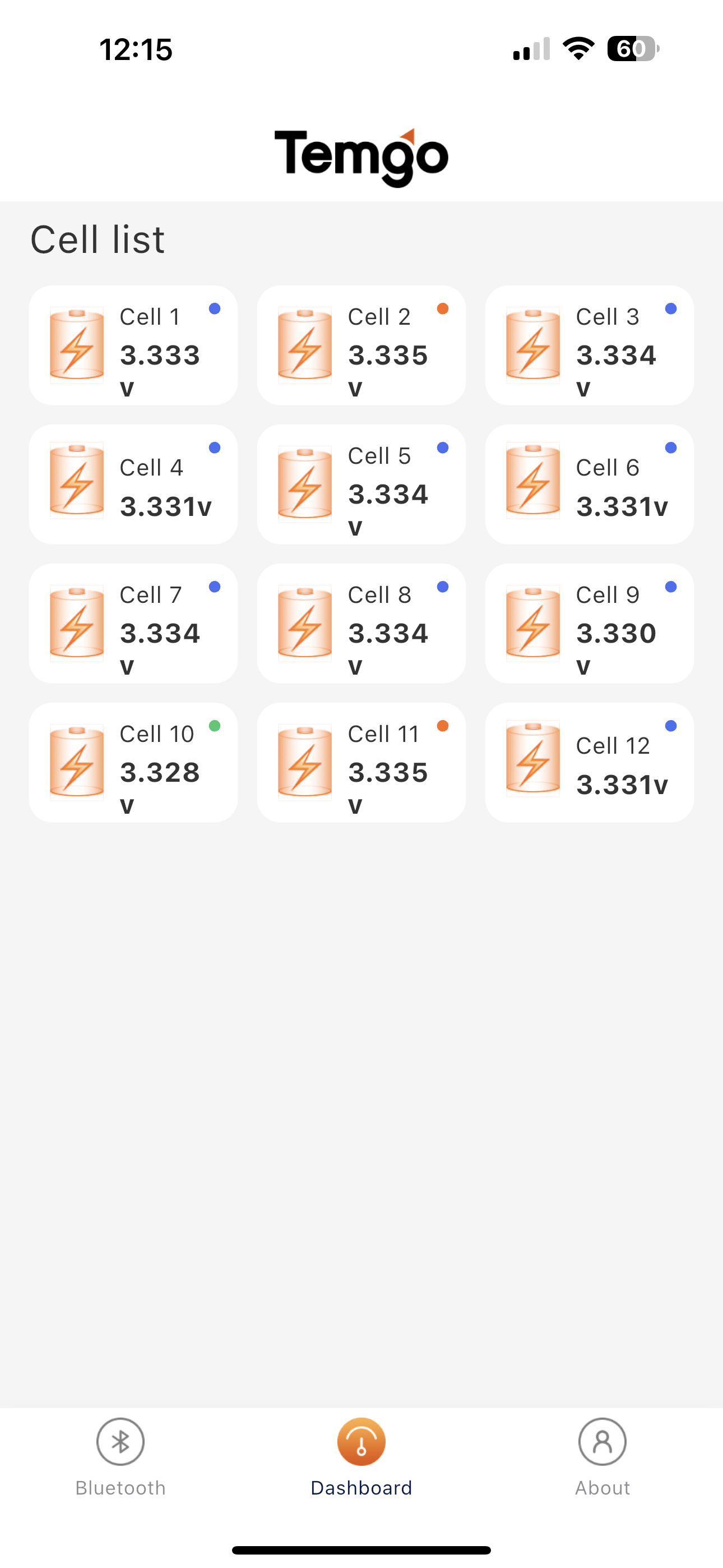Select the Cell 12 card
Screen dimensions: 723x1568
590,763
